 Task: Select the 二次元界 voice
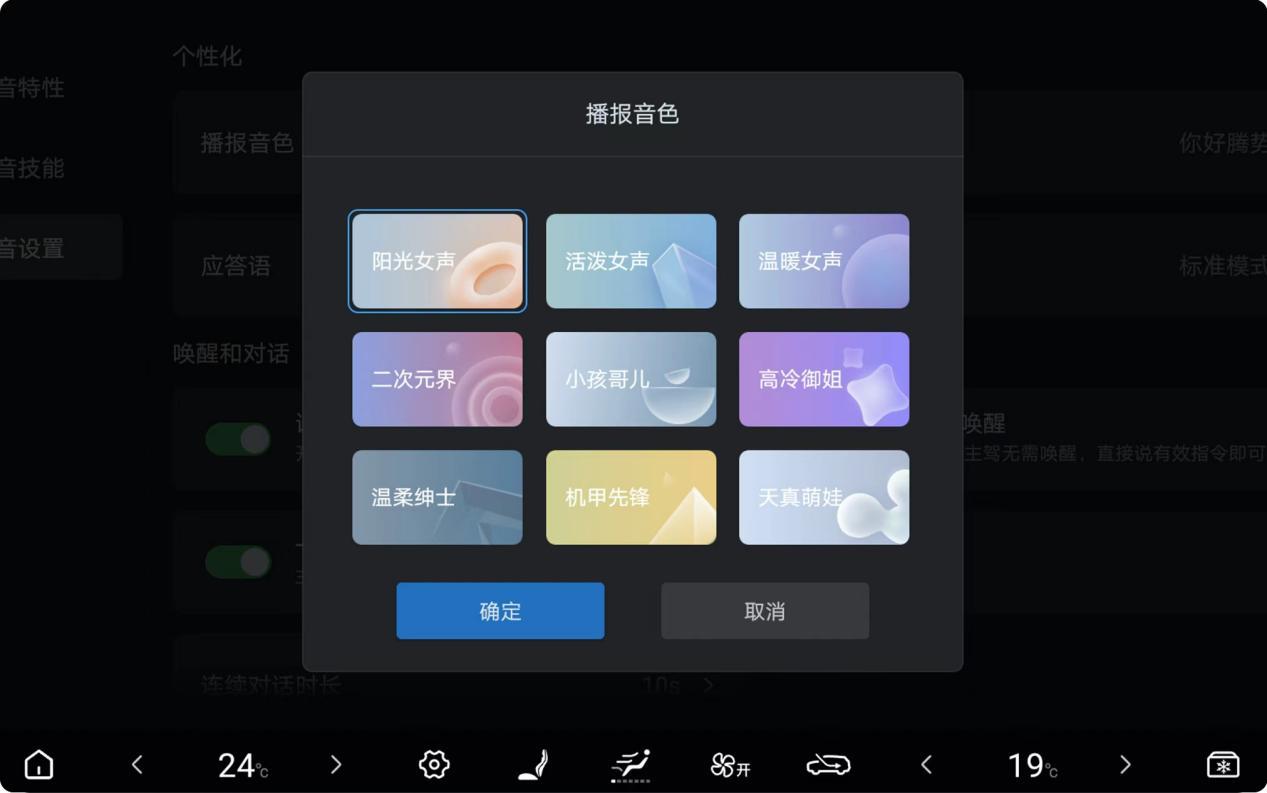pyautogui.click(x=437, y=379)
